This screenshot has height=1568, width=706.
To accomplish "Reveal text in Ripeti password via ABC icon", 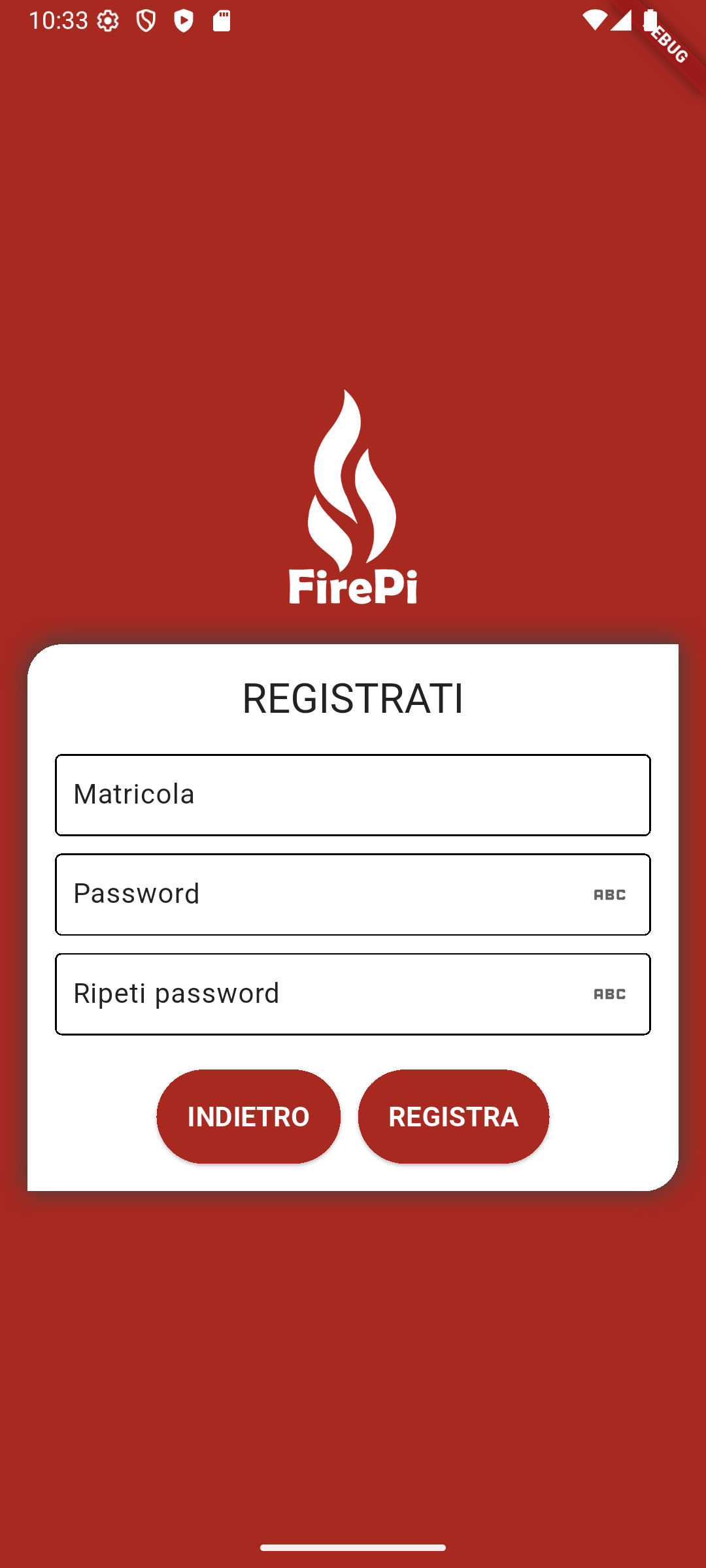I will pyautogui.click(x=609, y=994).
